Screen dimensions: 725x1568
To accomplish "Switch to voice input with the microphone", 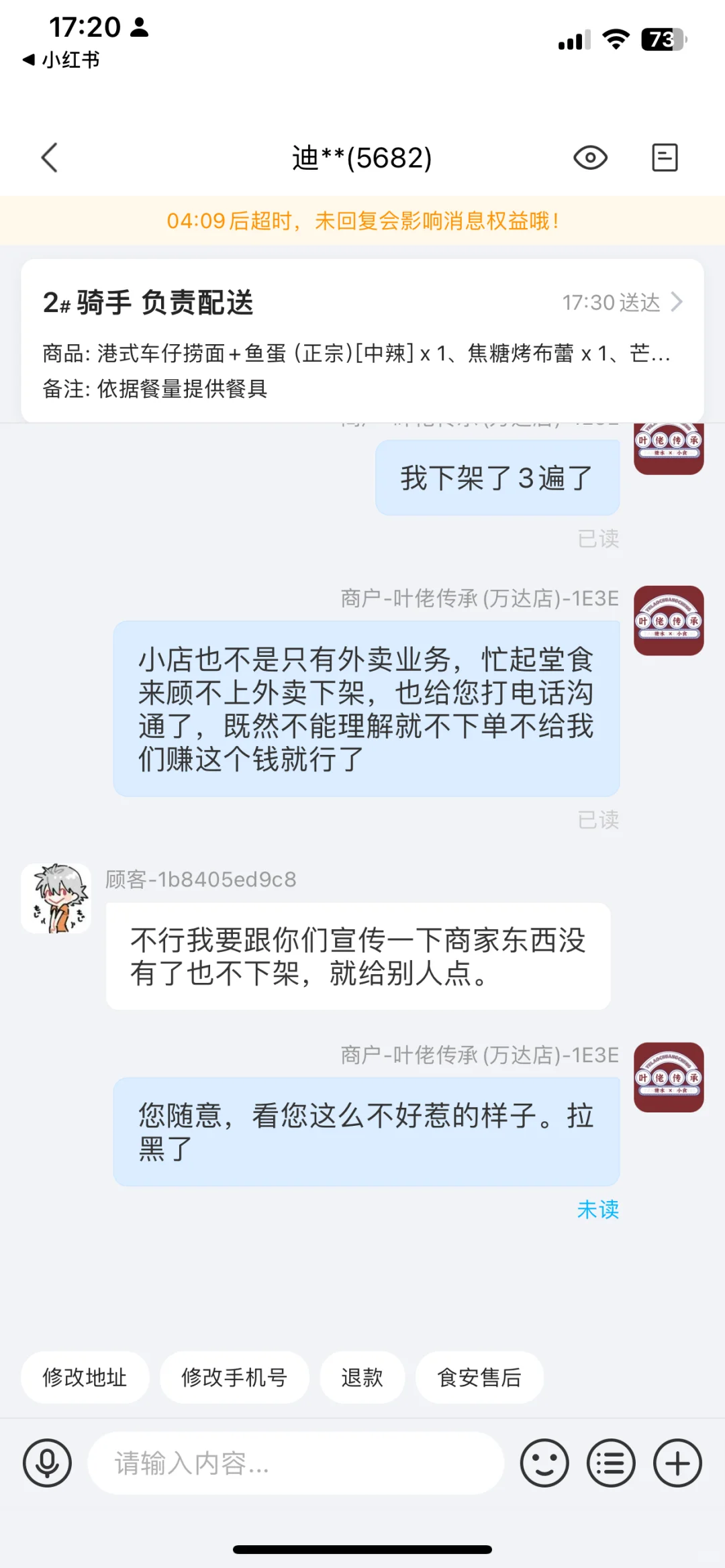I will pos(47,1463).
